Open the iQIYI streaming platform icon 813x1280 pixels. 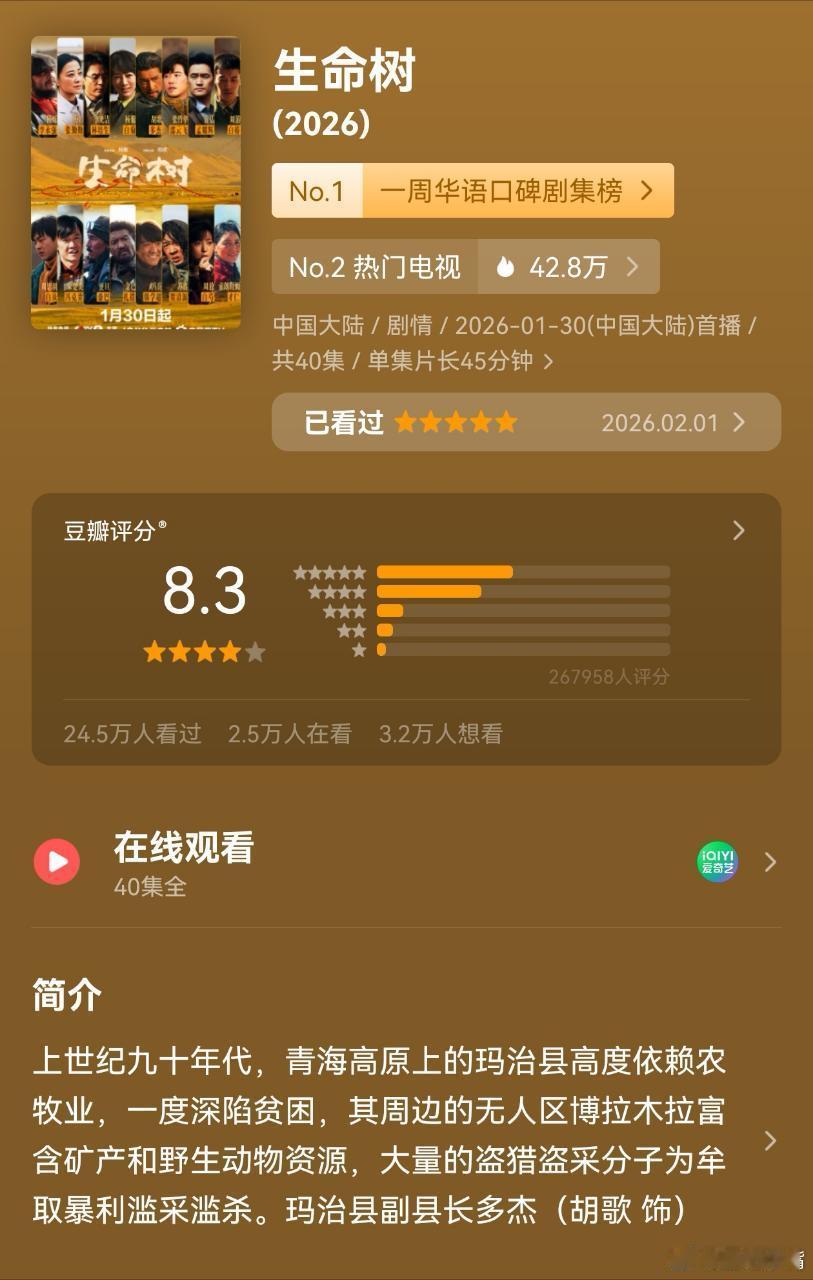(716, 858)
